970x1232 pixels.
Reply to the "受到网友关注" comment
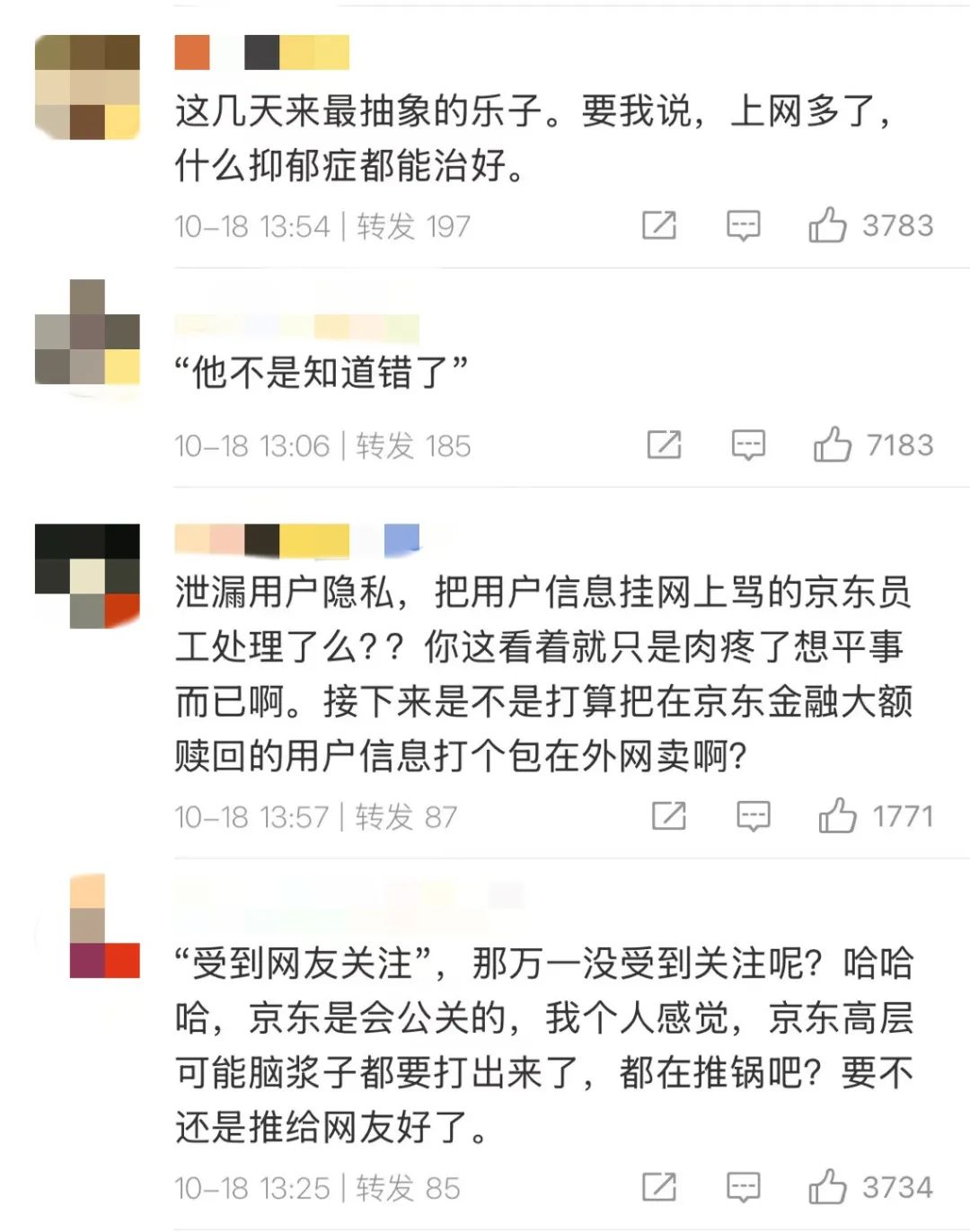click(x=743, y=1186)
